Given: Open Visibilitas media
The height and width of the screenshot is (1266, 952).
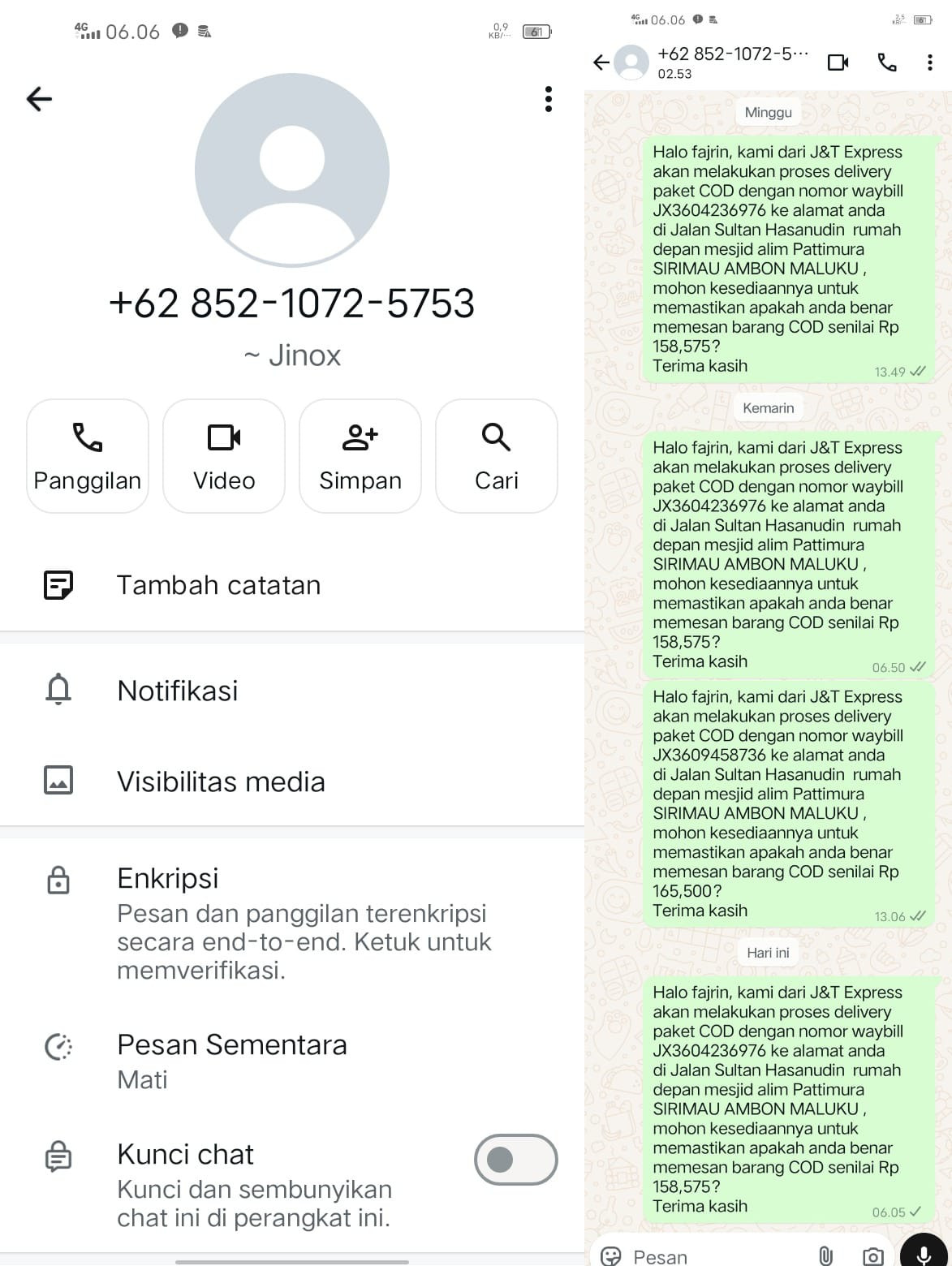Looking at the screenshot, I should point(292,782).
